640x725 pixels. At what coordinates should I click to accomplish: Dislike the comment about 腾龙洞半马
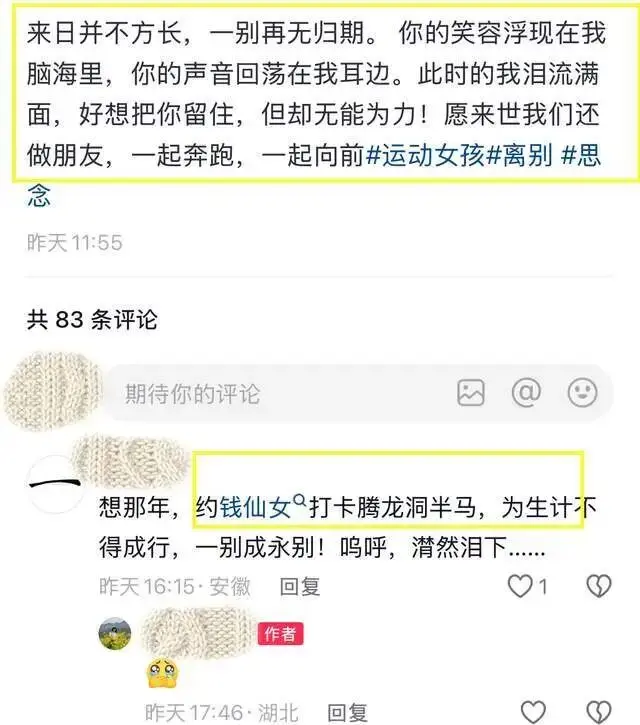(597, 586)
